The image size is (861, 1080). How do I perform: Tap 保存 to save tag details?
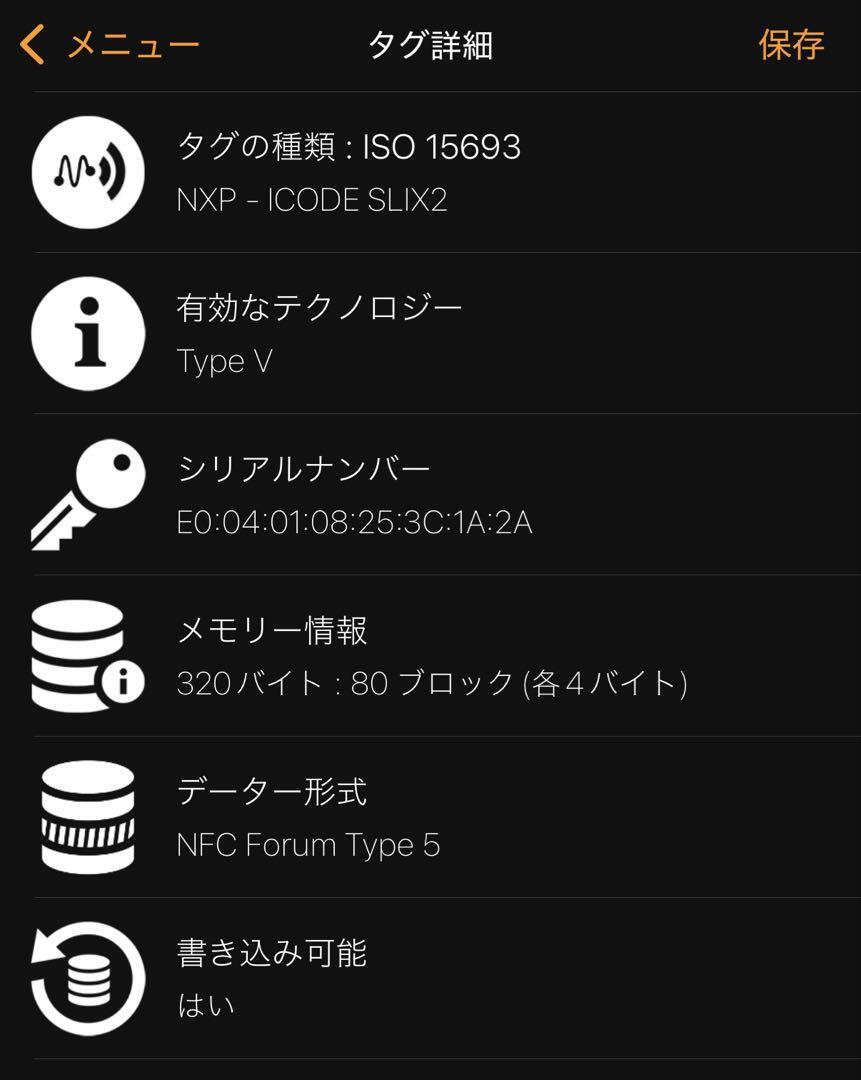click(790, 45)
